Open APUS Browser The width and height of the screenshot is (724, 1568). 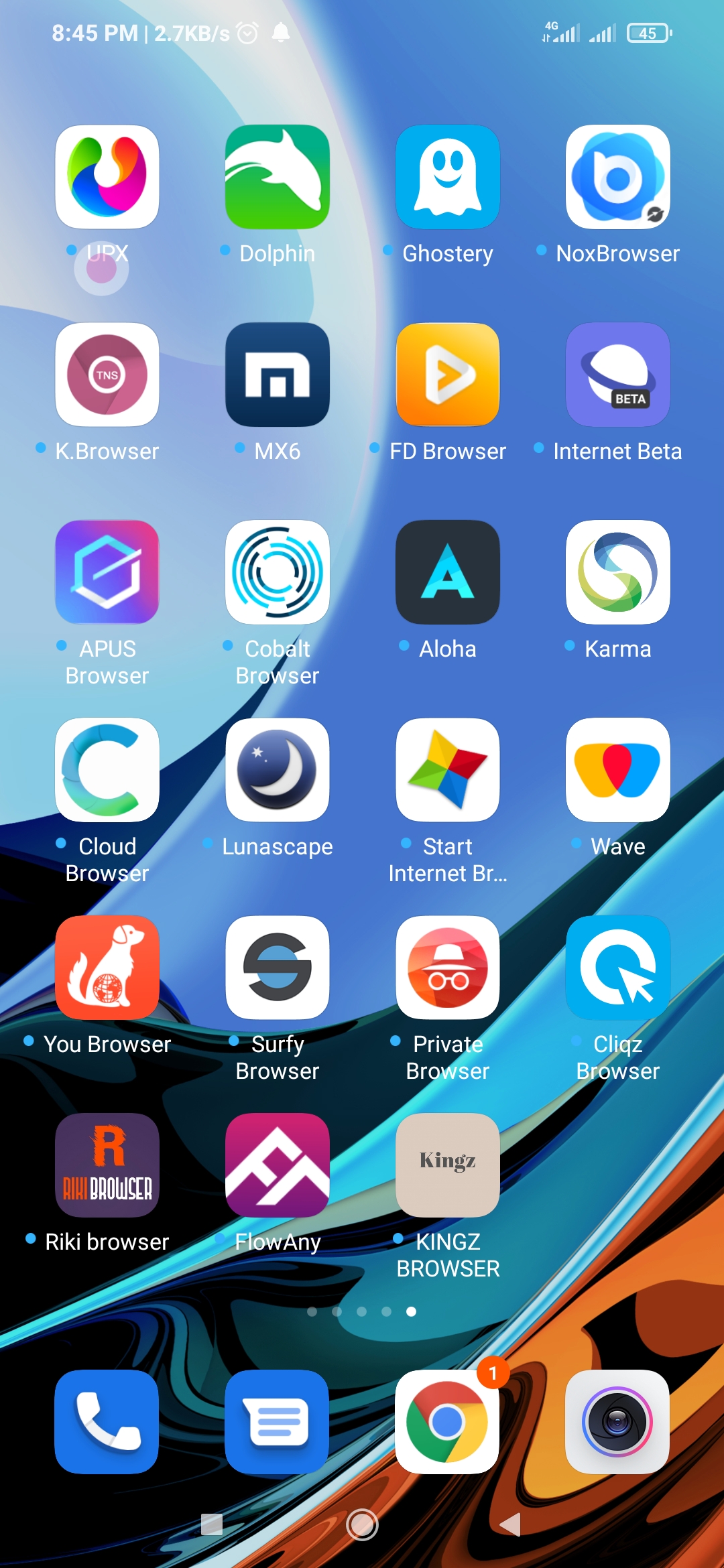click(x=107, y=572)
